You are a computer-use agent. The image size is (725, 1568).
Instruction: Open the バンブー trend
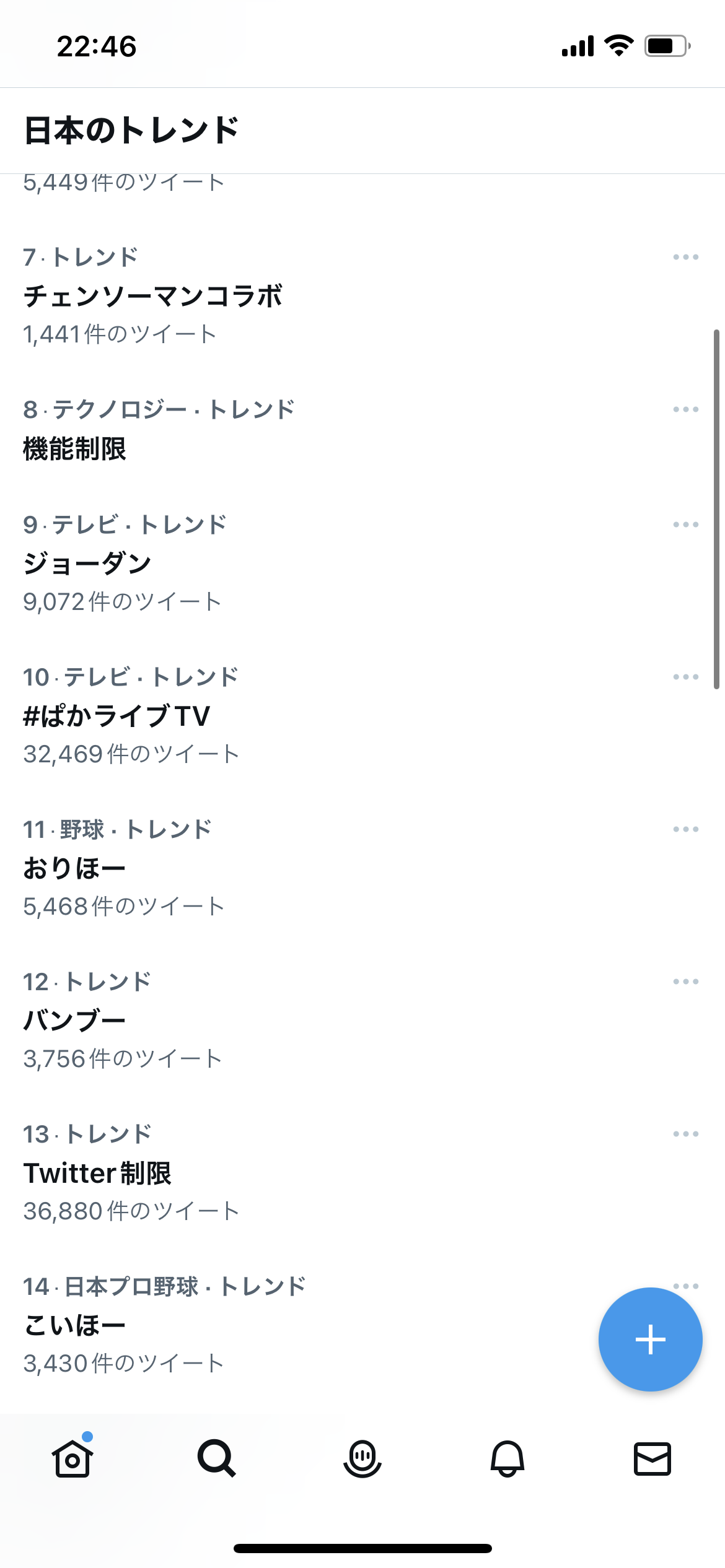pos(74,1021)
